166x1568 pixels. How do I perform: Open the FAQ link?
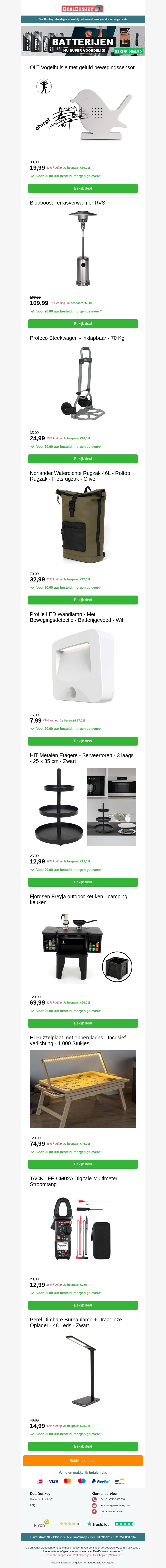coord(32,1505)
